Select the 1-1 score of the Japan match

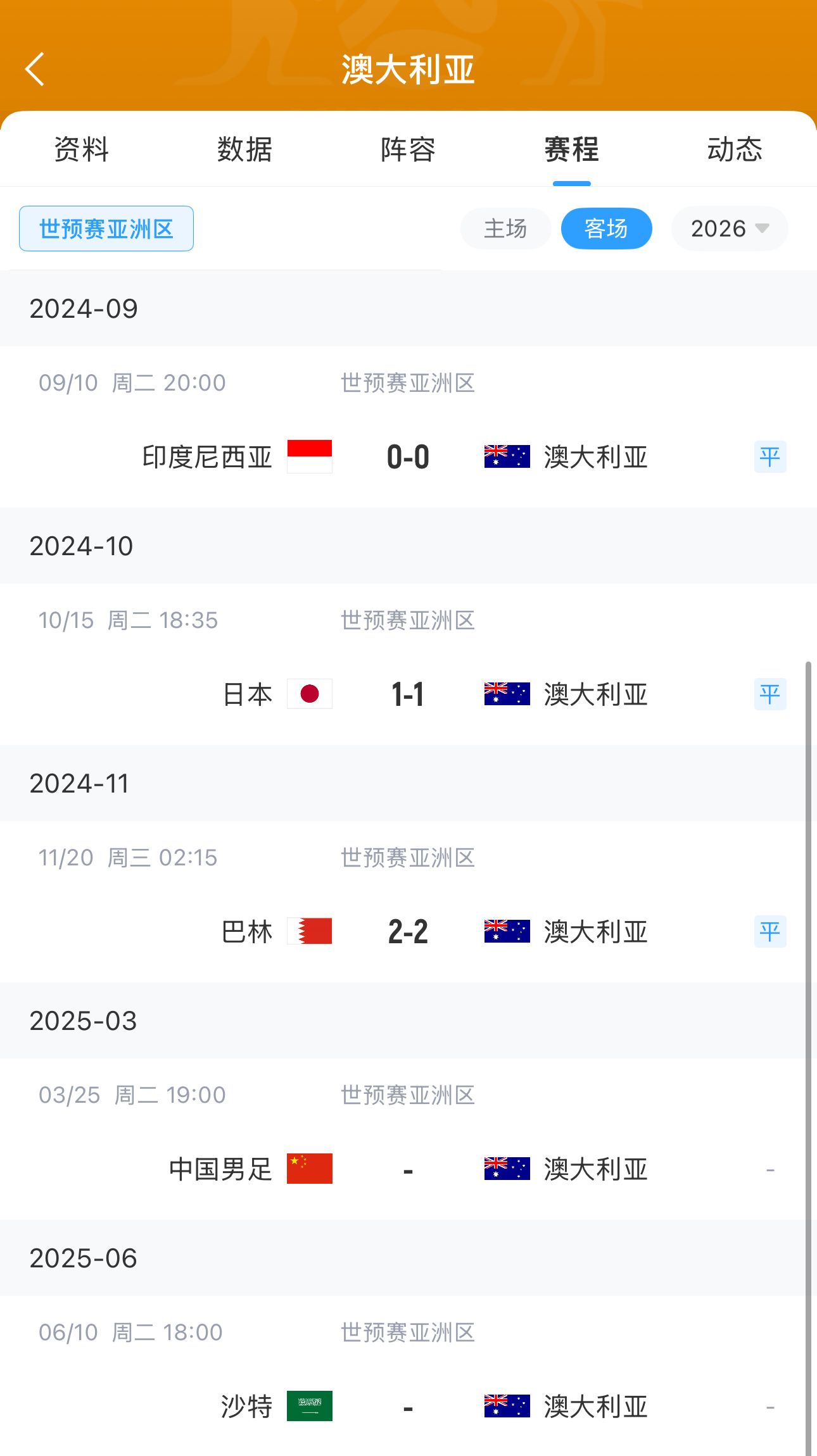tap(408, 695)
